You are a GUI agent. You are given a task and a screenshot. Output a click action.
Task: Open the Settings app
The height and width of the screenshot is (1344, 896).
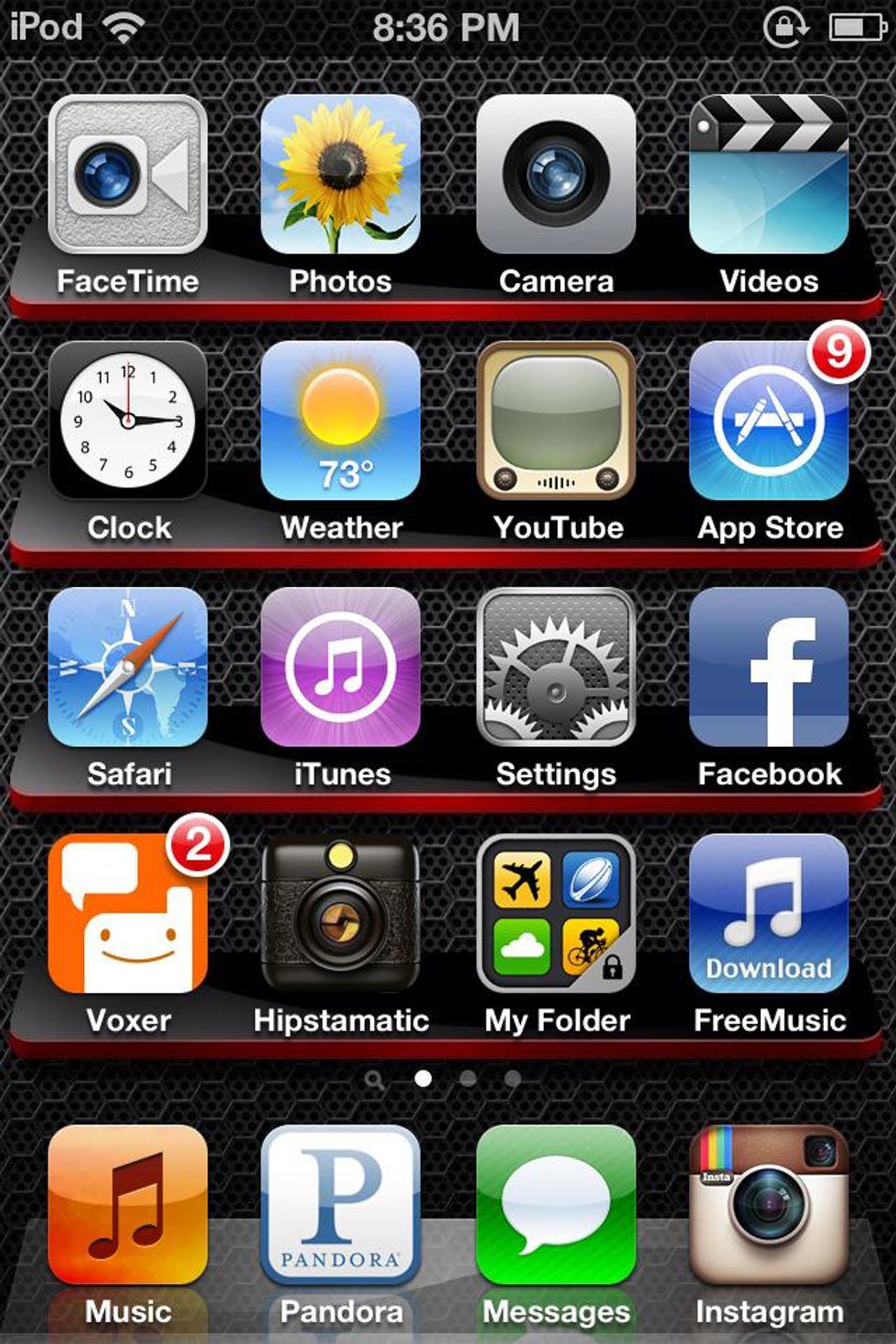[556, 667]
